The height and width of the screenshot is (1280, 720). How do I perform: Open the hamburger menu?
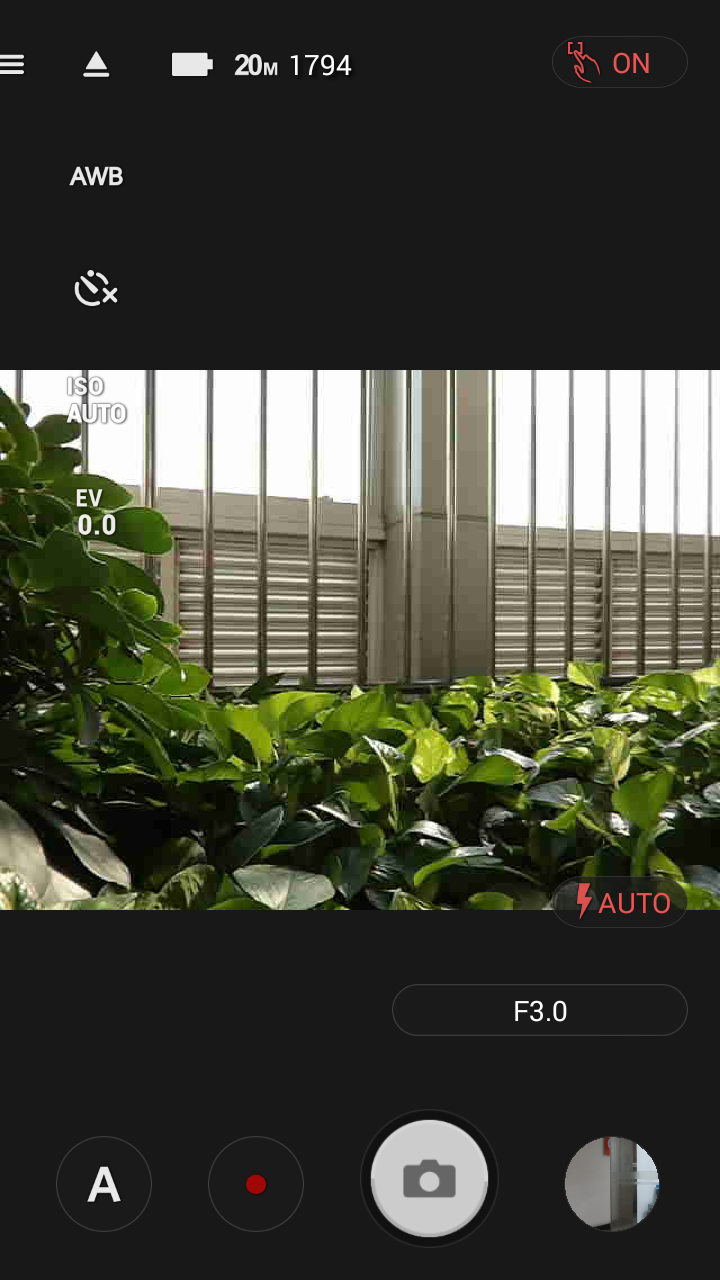point(12,65)
